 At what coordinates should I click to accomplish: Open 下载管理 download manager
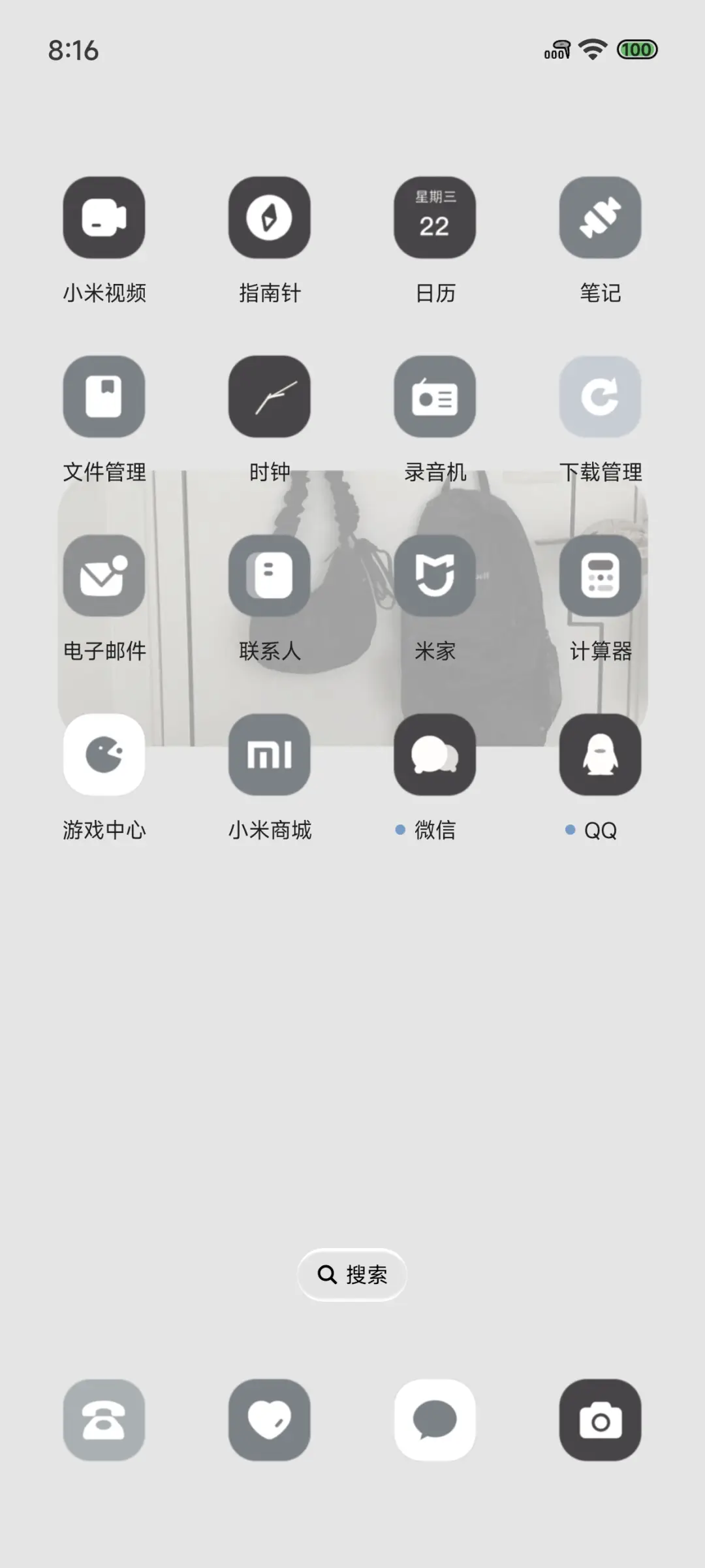[x=600, y=398]
